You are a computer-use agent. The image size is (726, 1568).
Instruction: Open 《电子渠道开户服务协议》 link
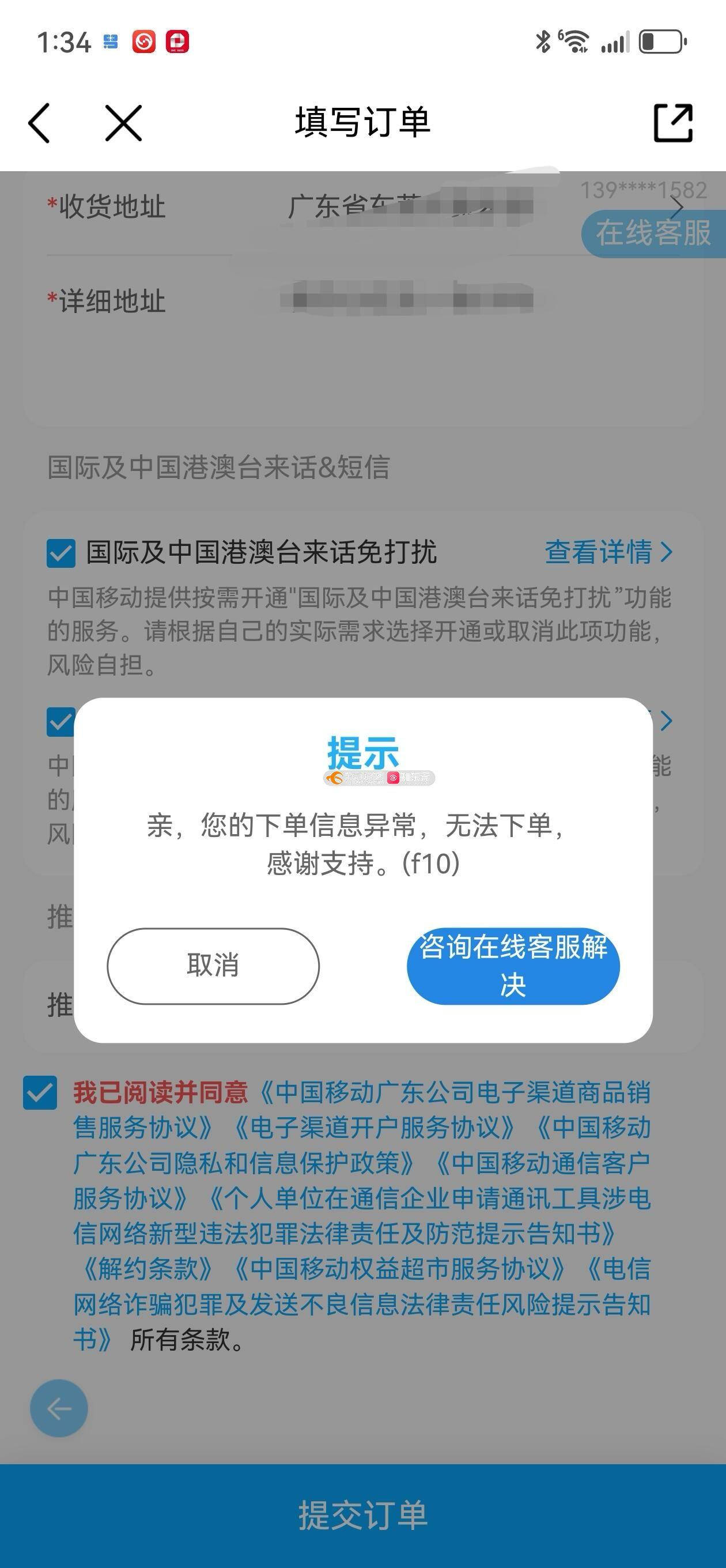375,1128
